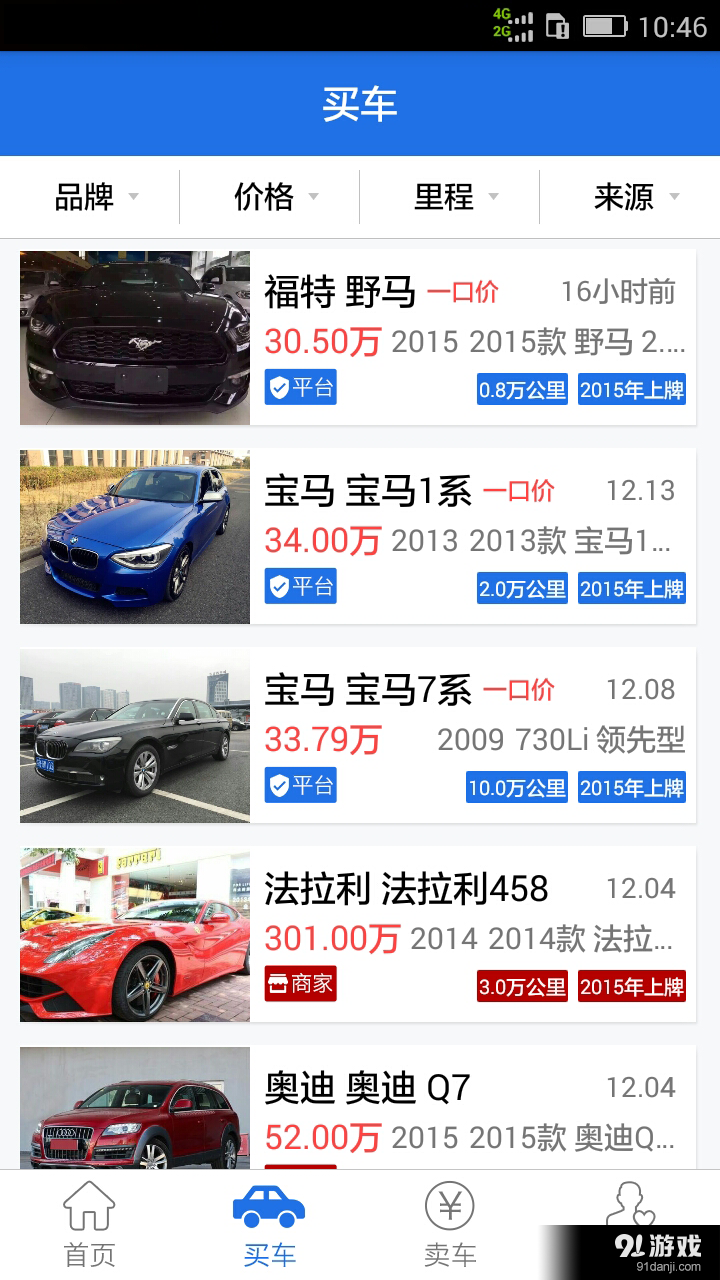Select the 买车 tab

(x=270, y=1225)
